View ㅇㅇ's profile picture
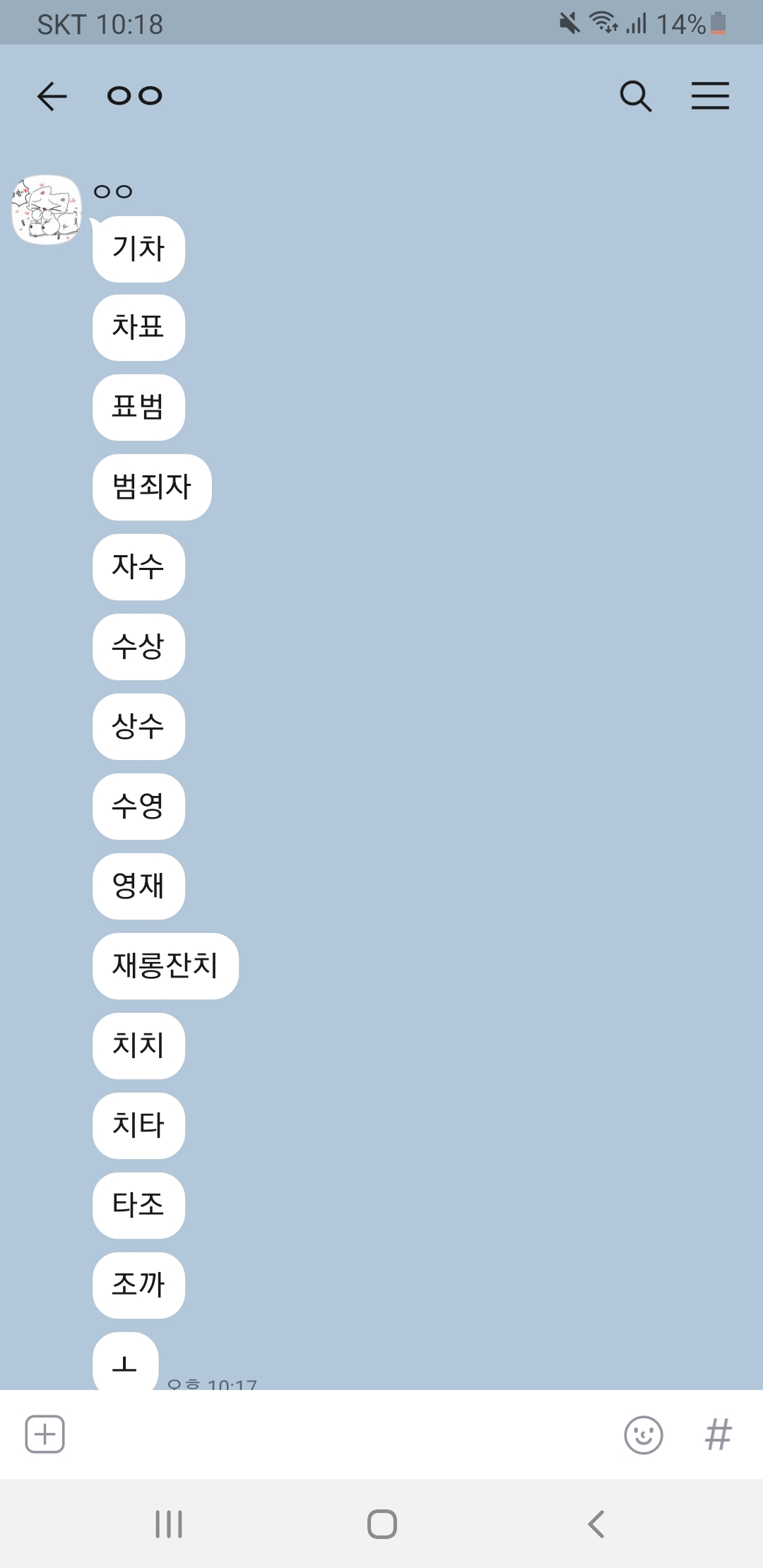763x1568 pixels. [47, 210]
